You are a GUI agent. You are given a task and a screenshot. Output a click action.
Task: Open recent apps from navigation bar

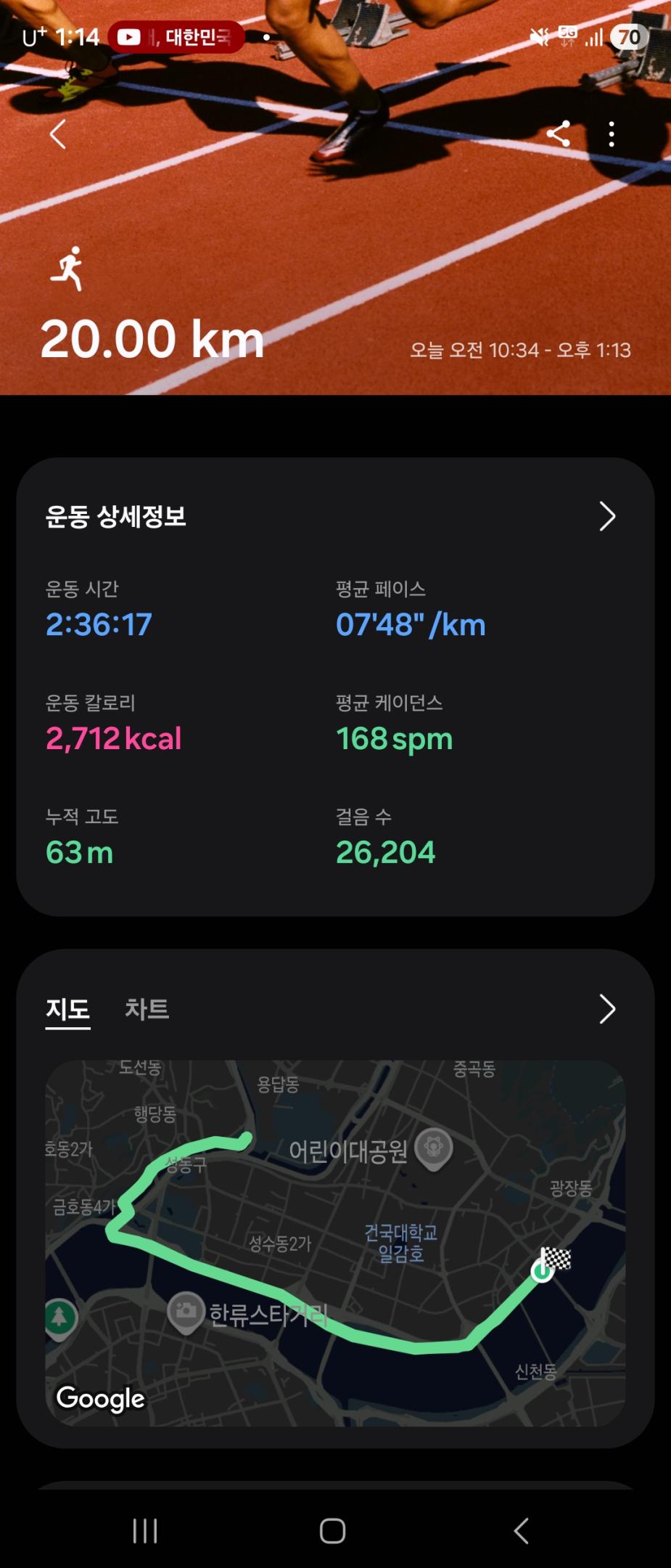pos(145,1531)
